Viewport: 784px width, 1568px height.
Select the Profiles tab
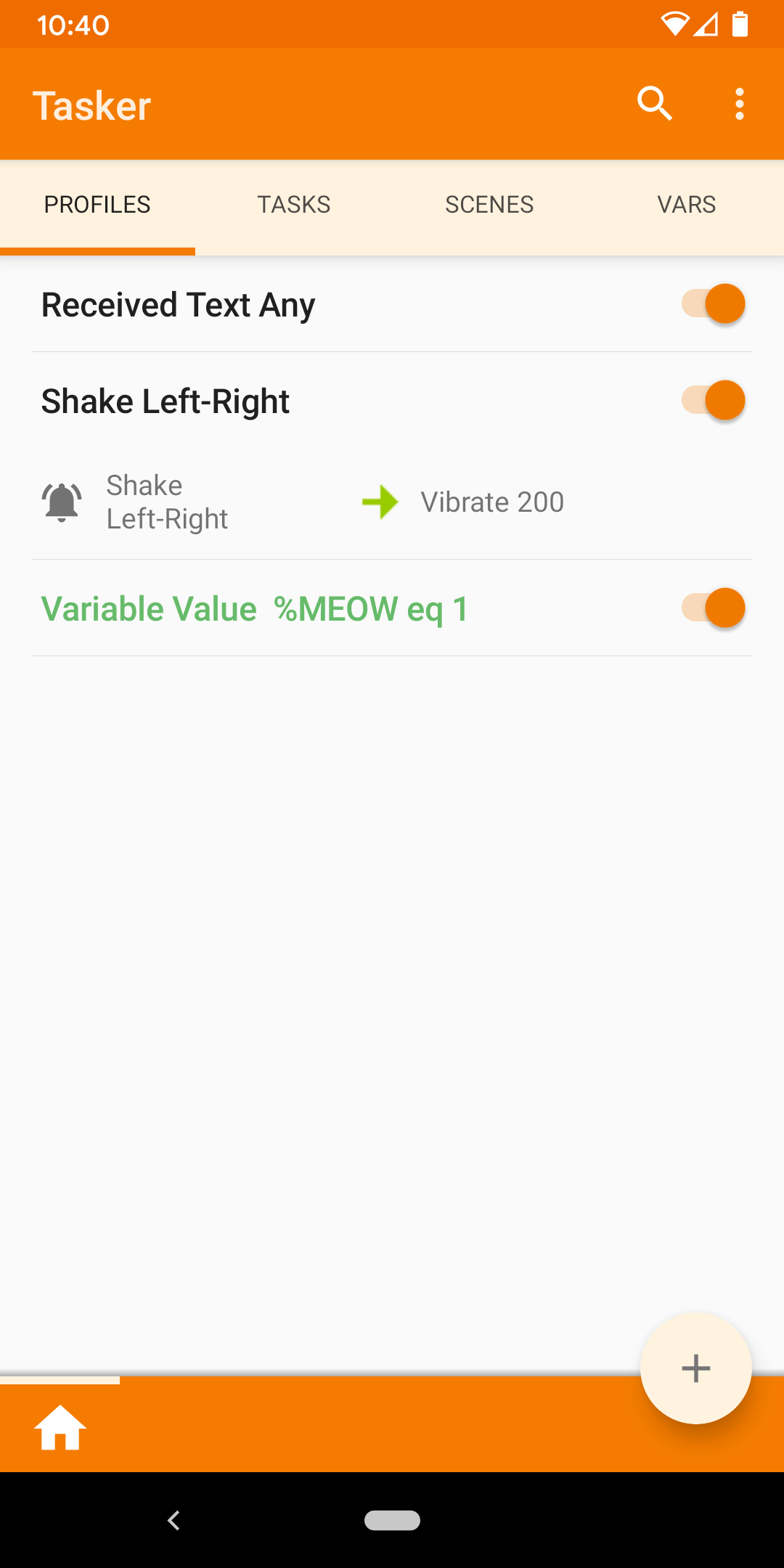[97, 205]
